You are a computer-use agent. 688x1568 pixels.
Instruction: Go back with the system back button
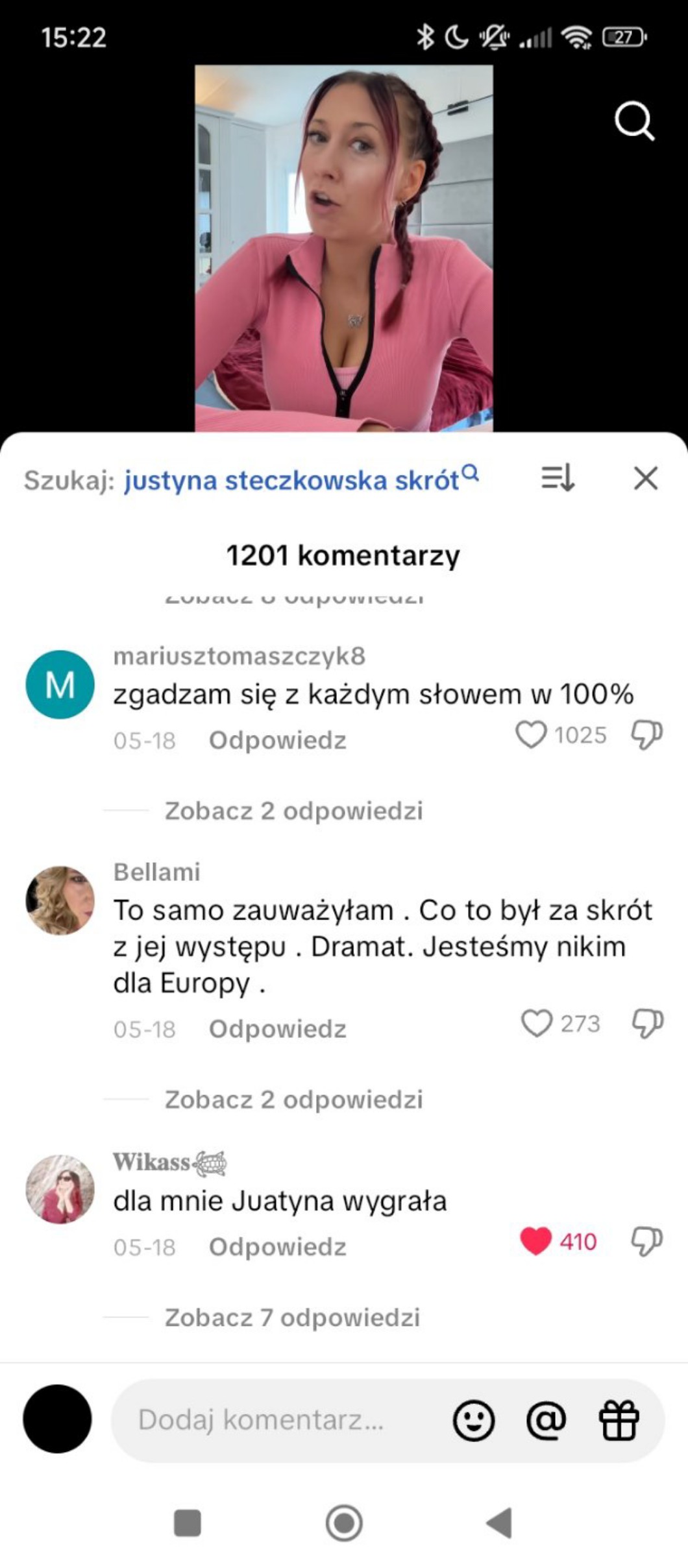point(500,1523)
